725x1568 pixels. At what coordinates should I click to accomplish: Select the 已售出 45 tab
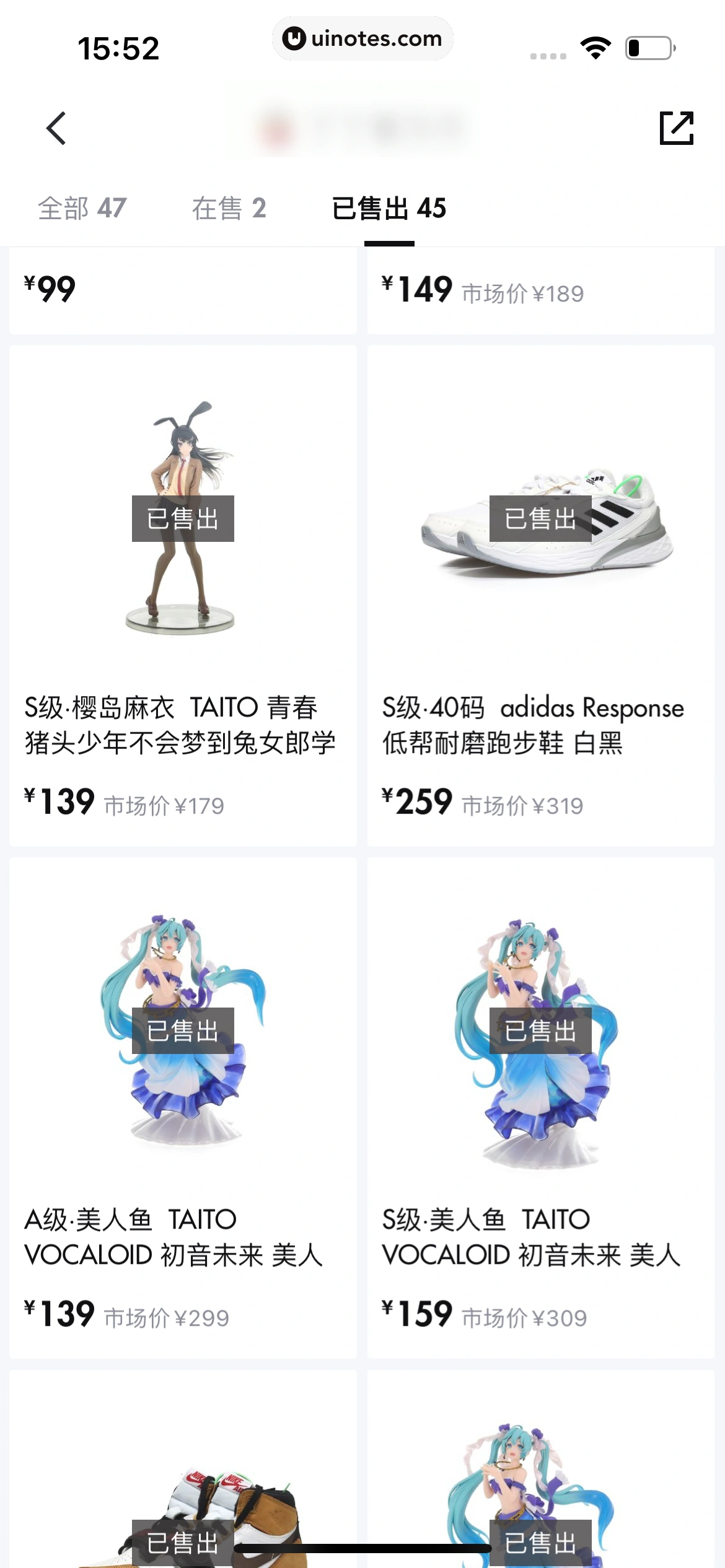(x=389, y=208)
